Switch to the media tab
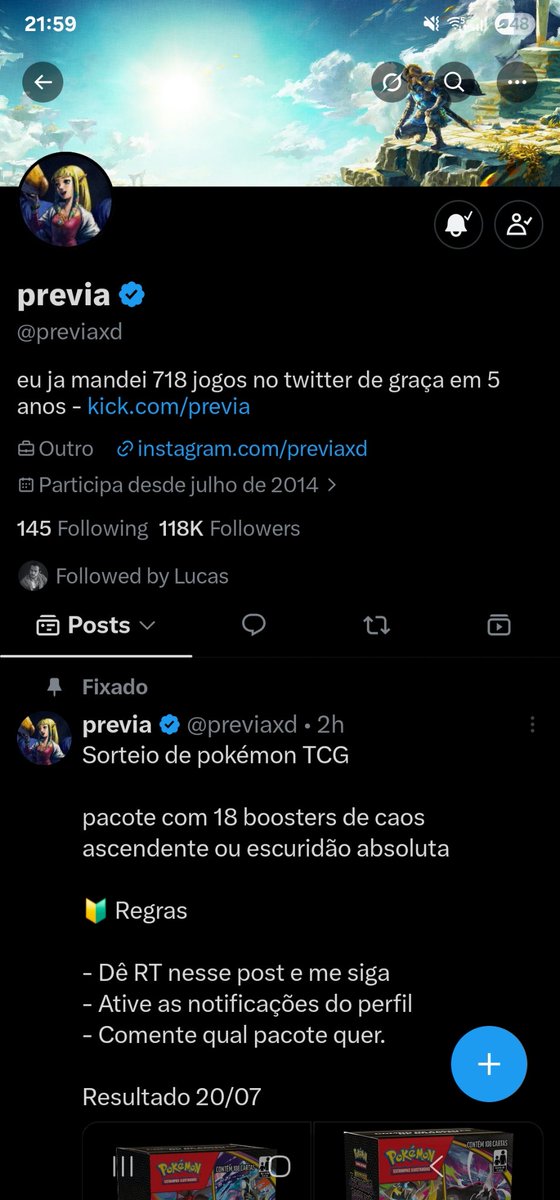This screenshot has width=560, height=1200. [x=498, y=626]
